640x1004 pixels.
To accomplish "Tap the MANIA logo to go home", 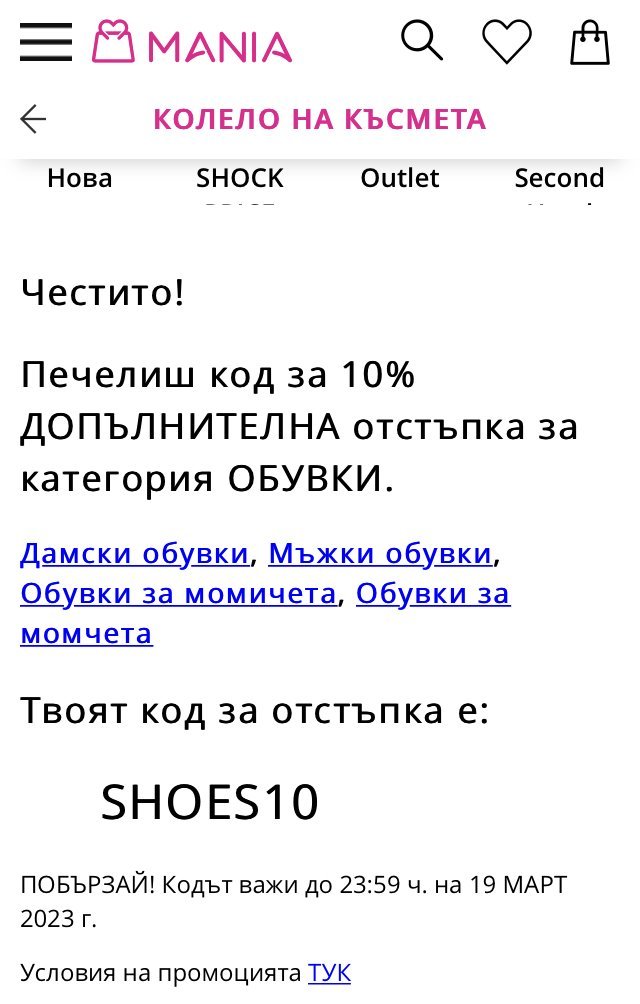I will (192, 44).
